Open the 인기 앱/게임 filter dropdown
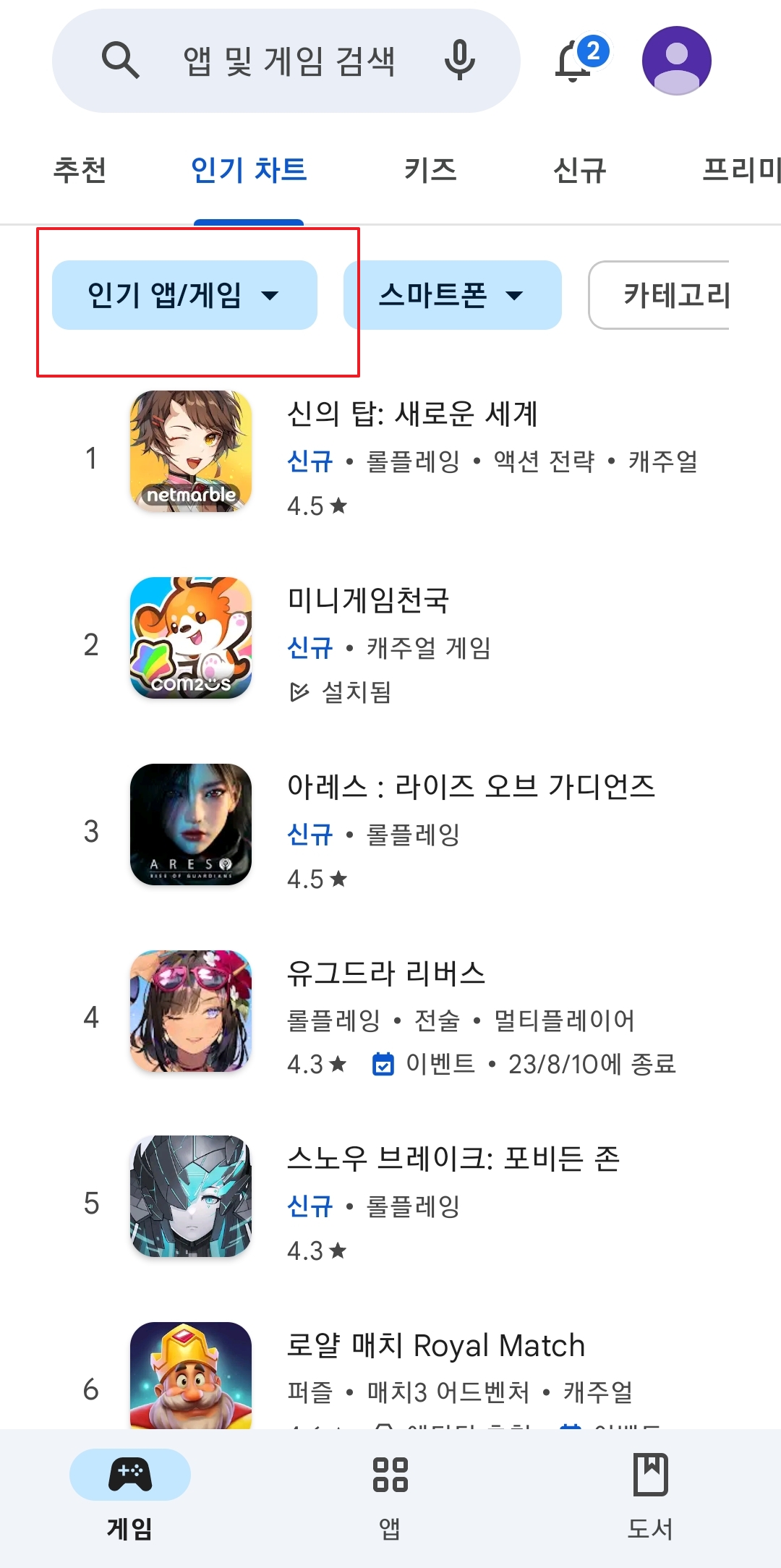This screenshot has height=1568, width=781. [x=184, y=295]
